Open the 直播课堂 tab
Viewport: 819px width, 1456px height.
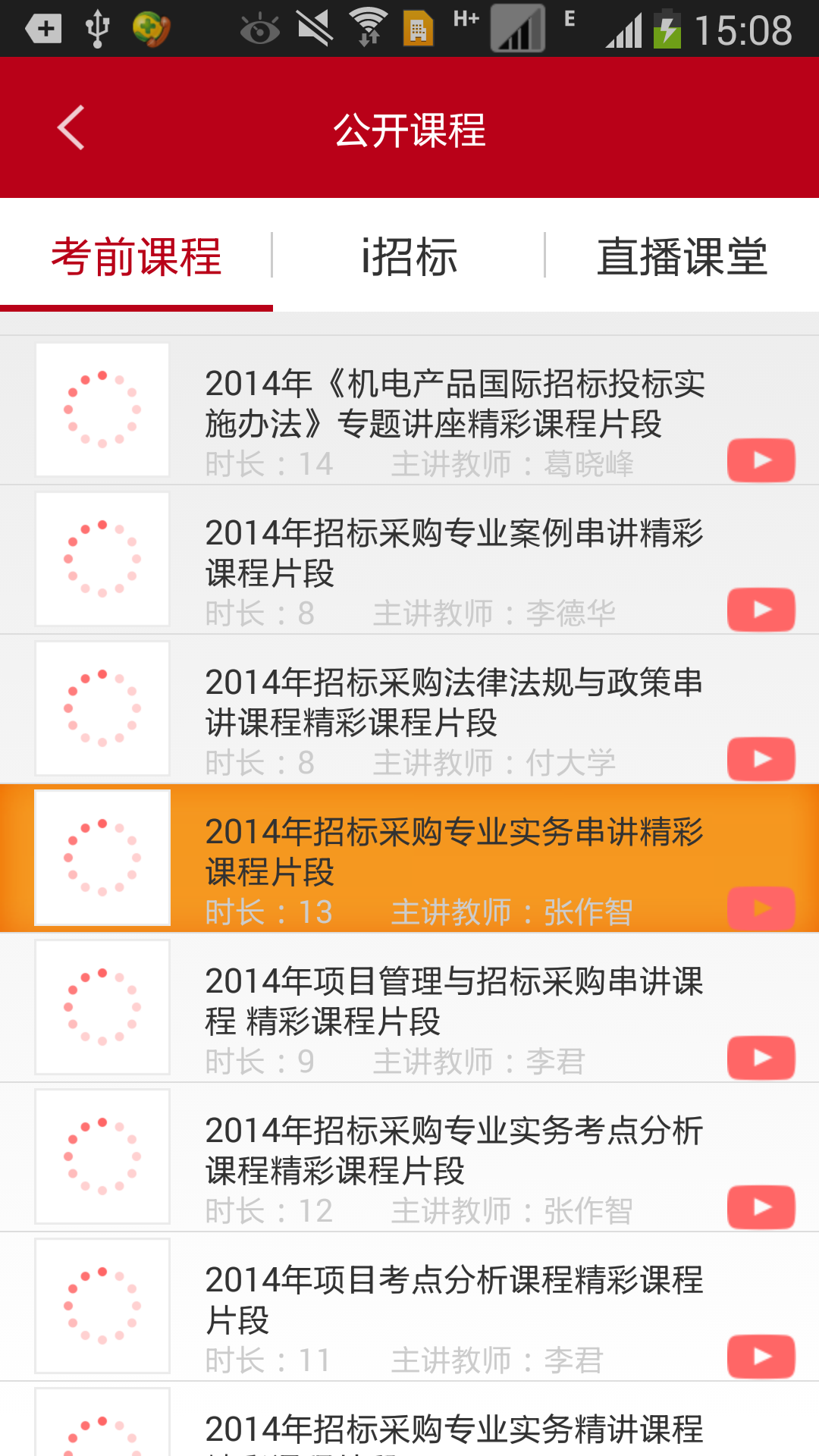point(682,256)
